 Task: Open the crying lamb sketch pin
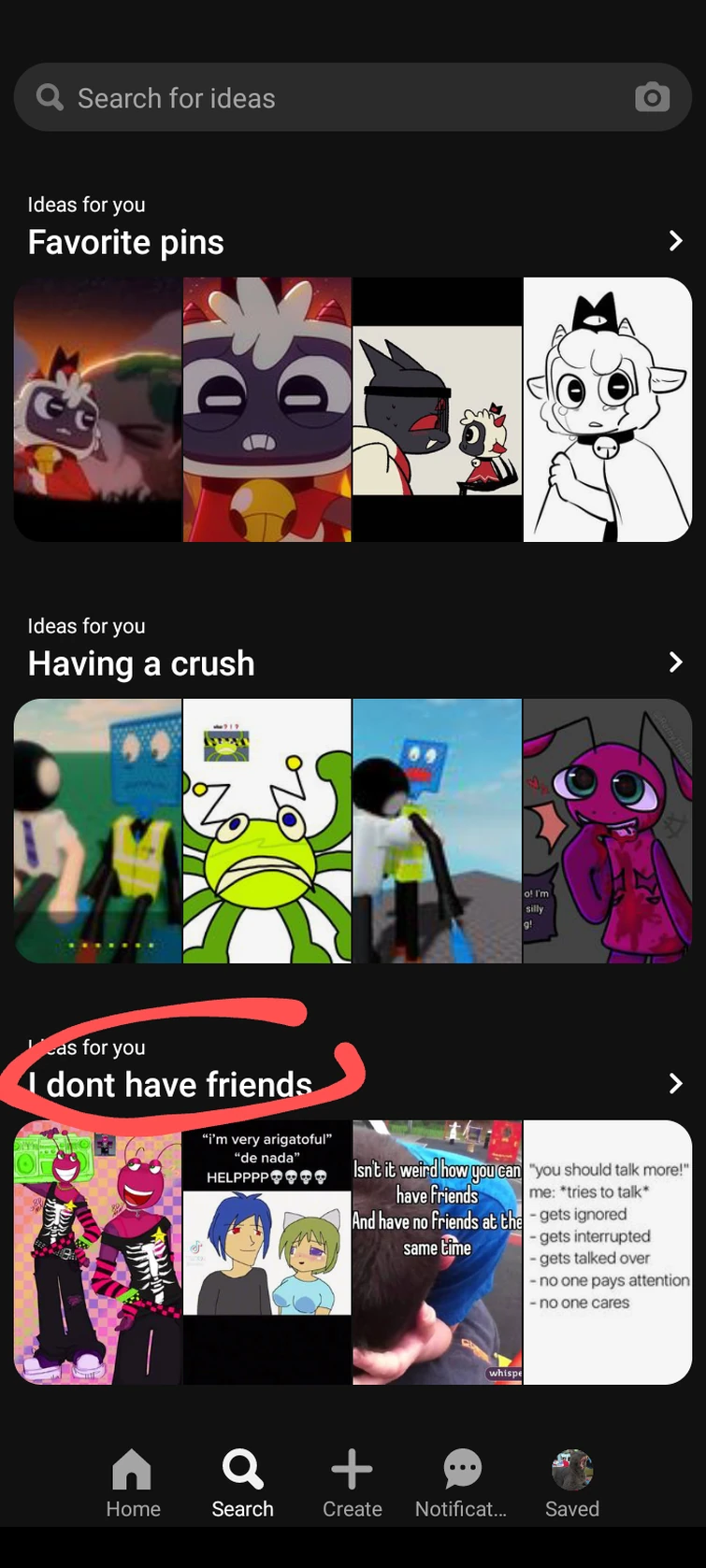pos(607,409)
